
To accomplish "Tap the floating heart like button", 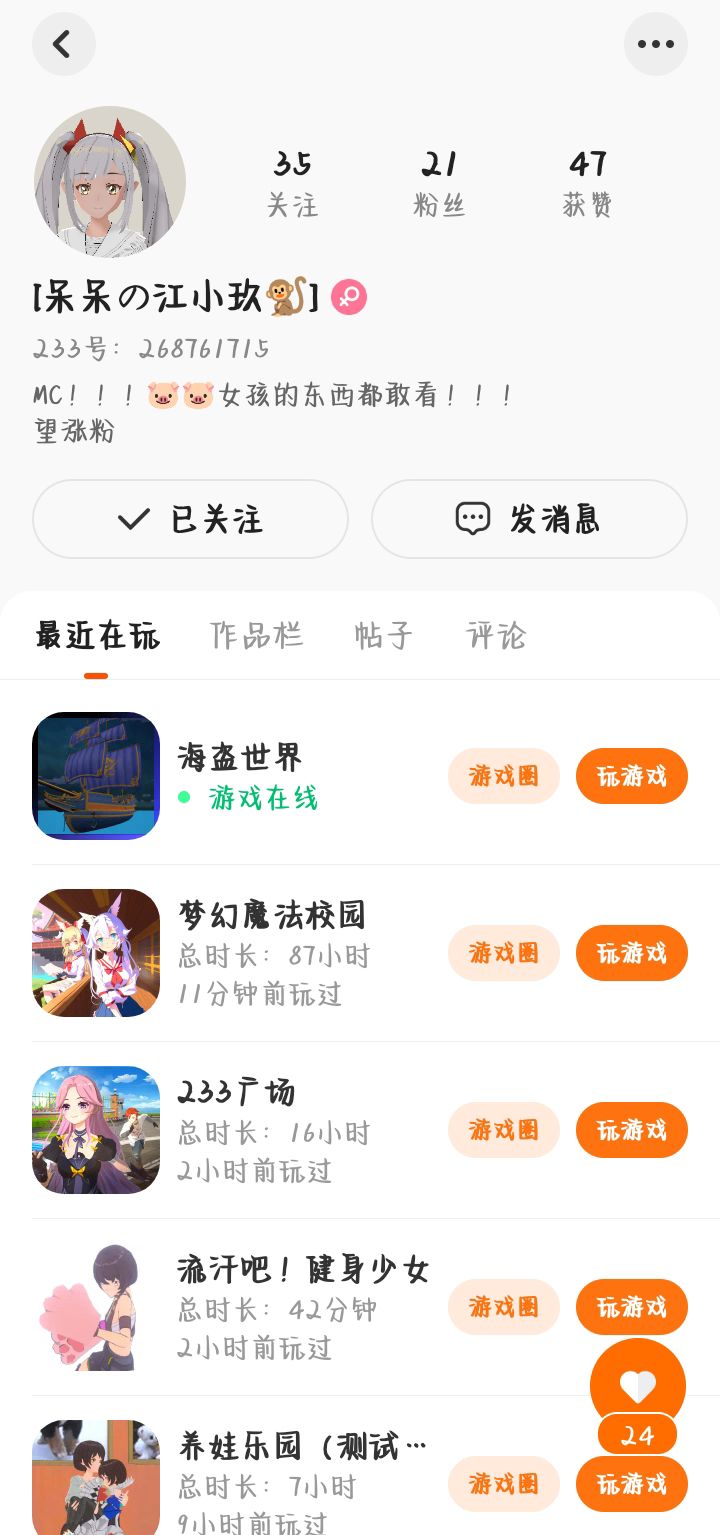I will (x=637, y=1386).
